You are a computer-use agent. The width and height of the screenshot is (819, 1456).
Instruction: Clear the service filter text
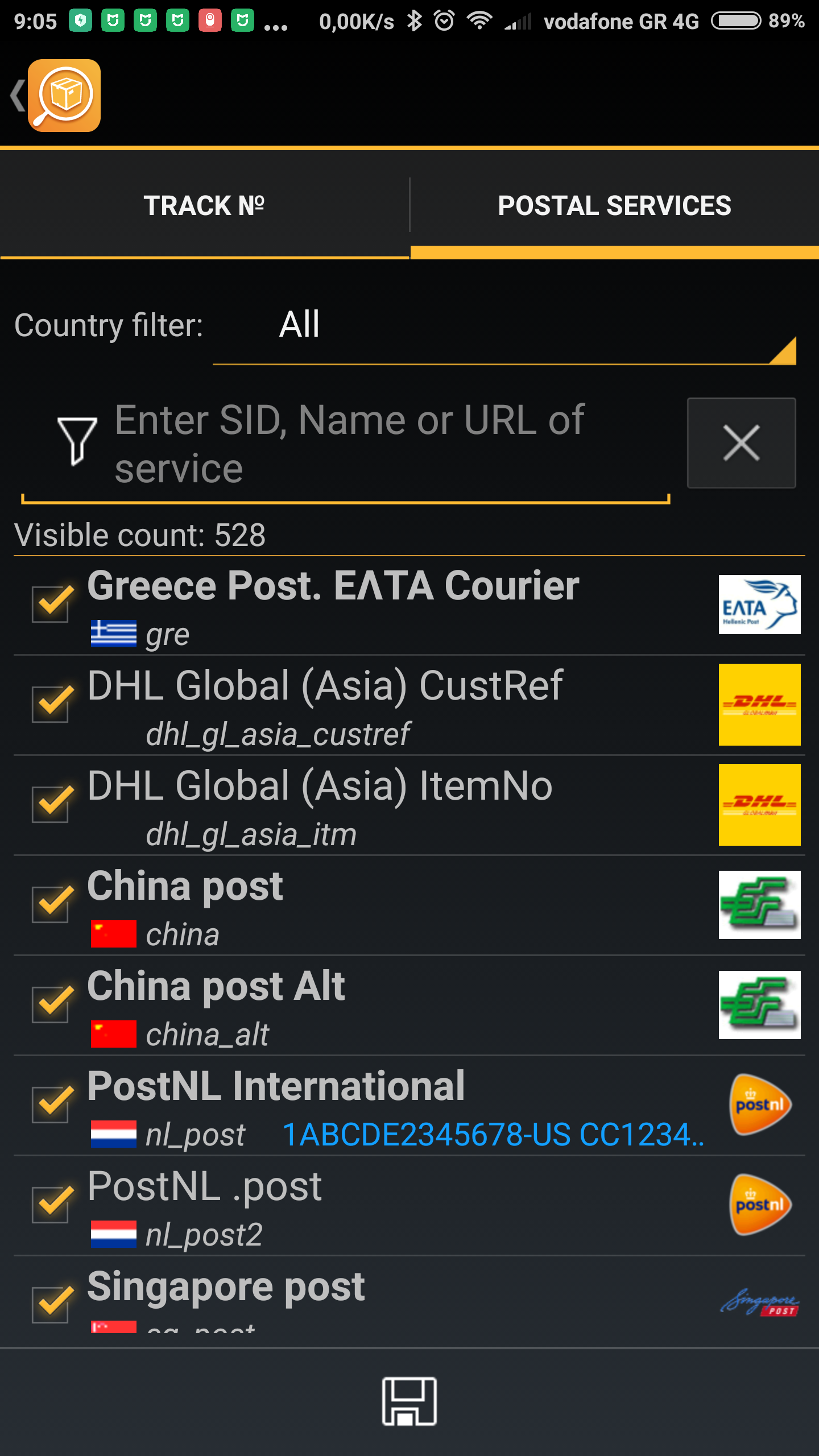point(741,443)
